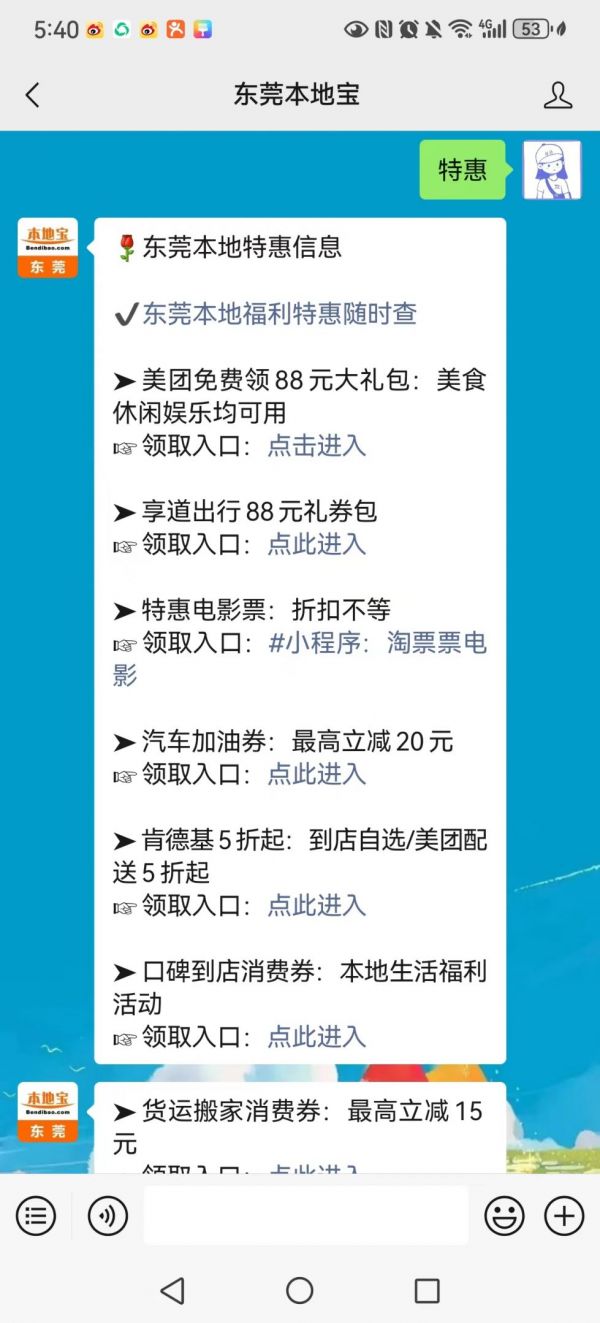Go back from 东莞本地宝 chat
Screen dimensions: 600x1323
[33, 95]
